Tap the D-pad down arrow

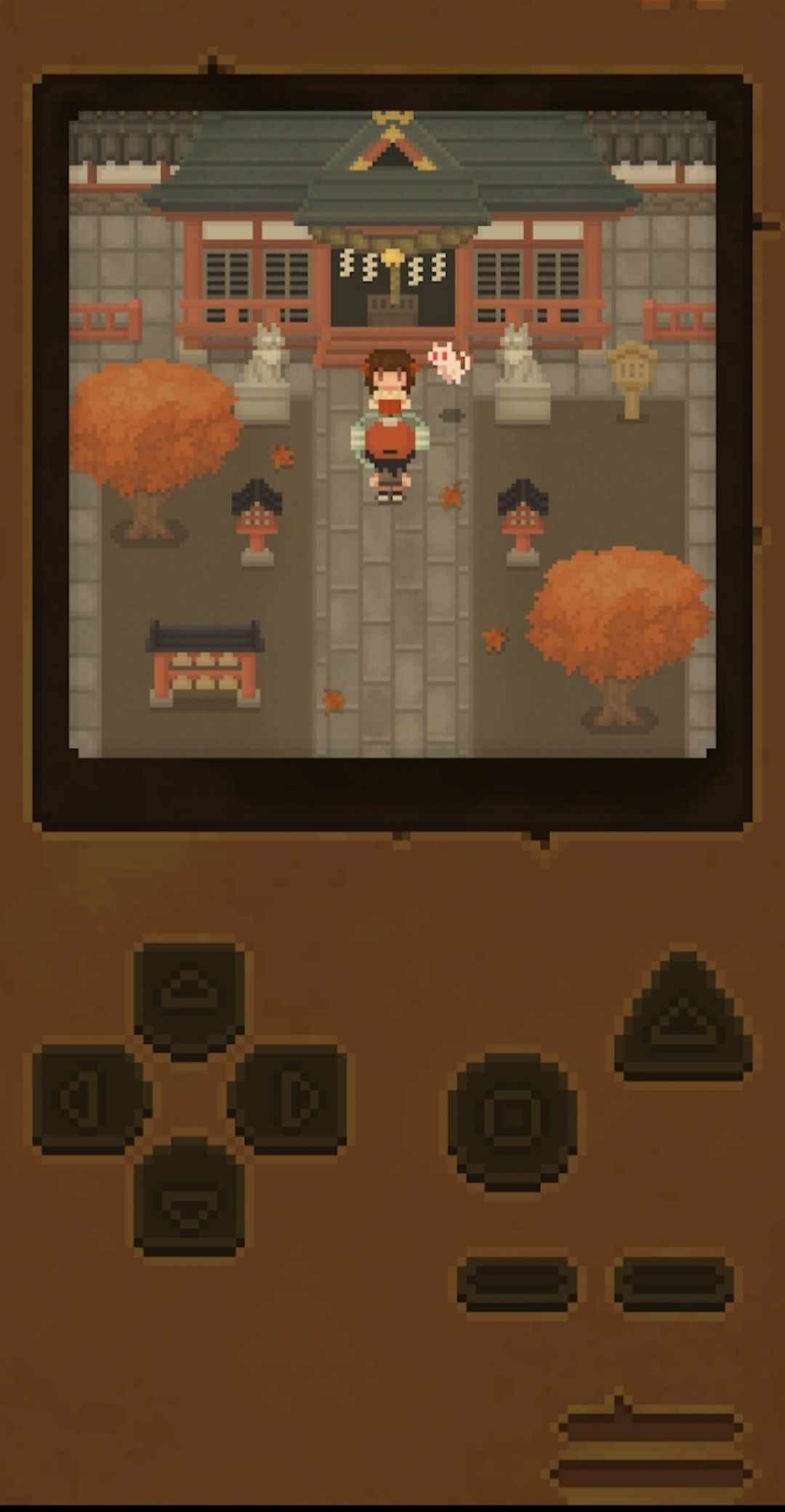189,1199
